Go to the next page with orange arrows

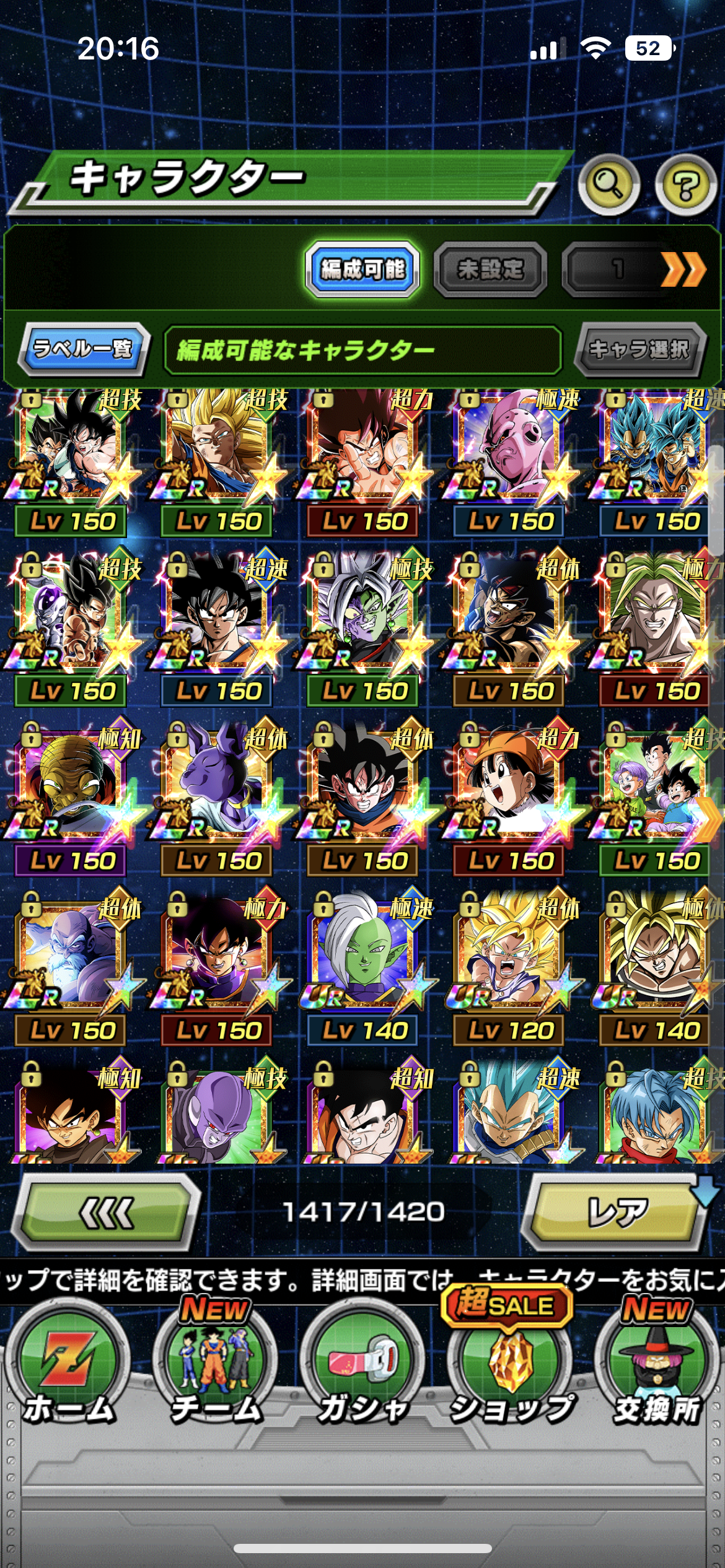(682, 269)
